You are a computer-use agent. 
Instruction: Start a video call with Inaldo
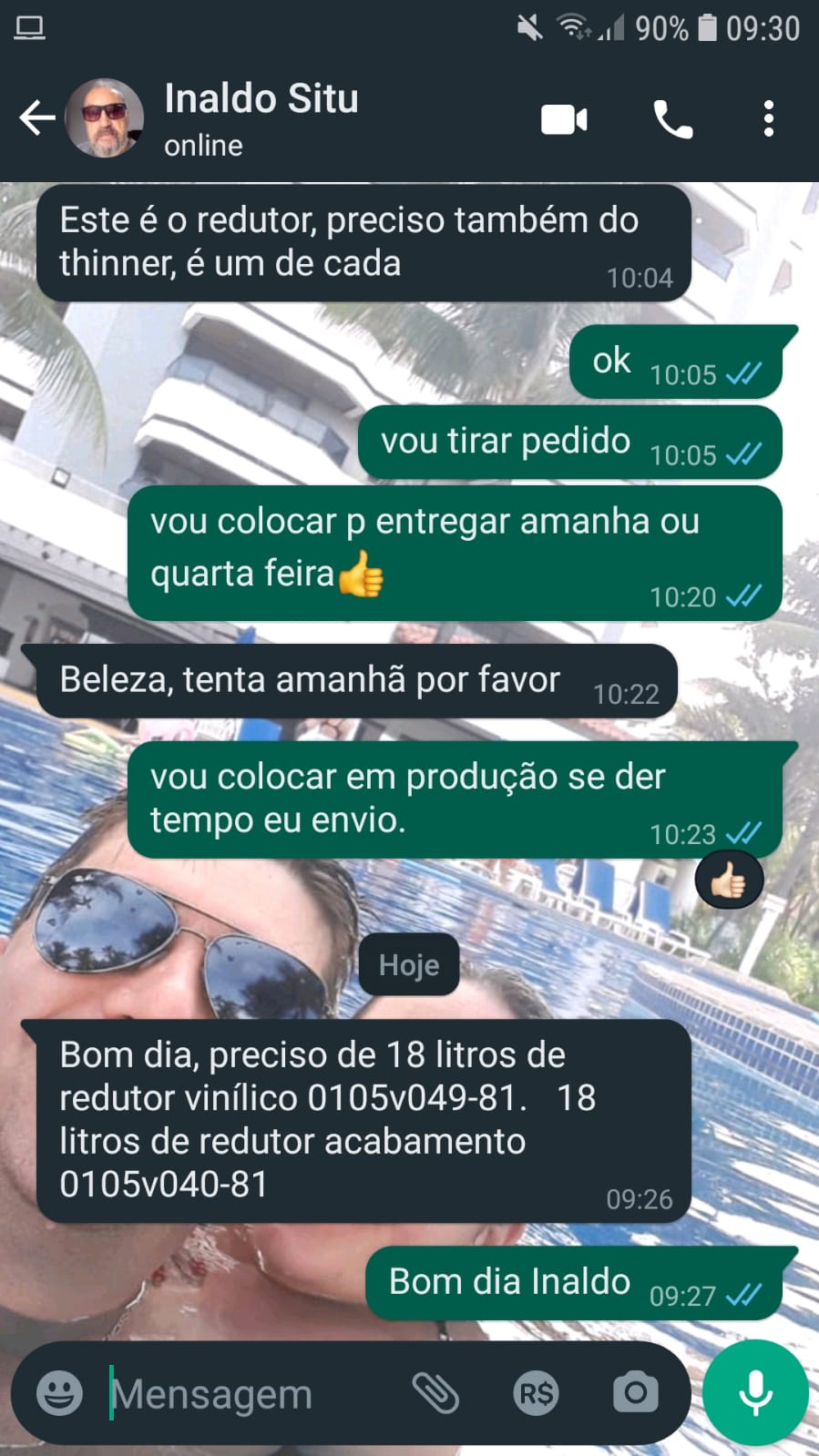564,119
